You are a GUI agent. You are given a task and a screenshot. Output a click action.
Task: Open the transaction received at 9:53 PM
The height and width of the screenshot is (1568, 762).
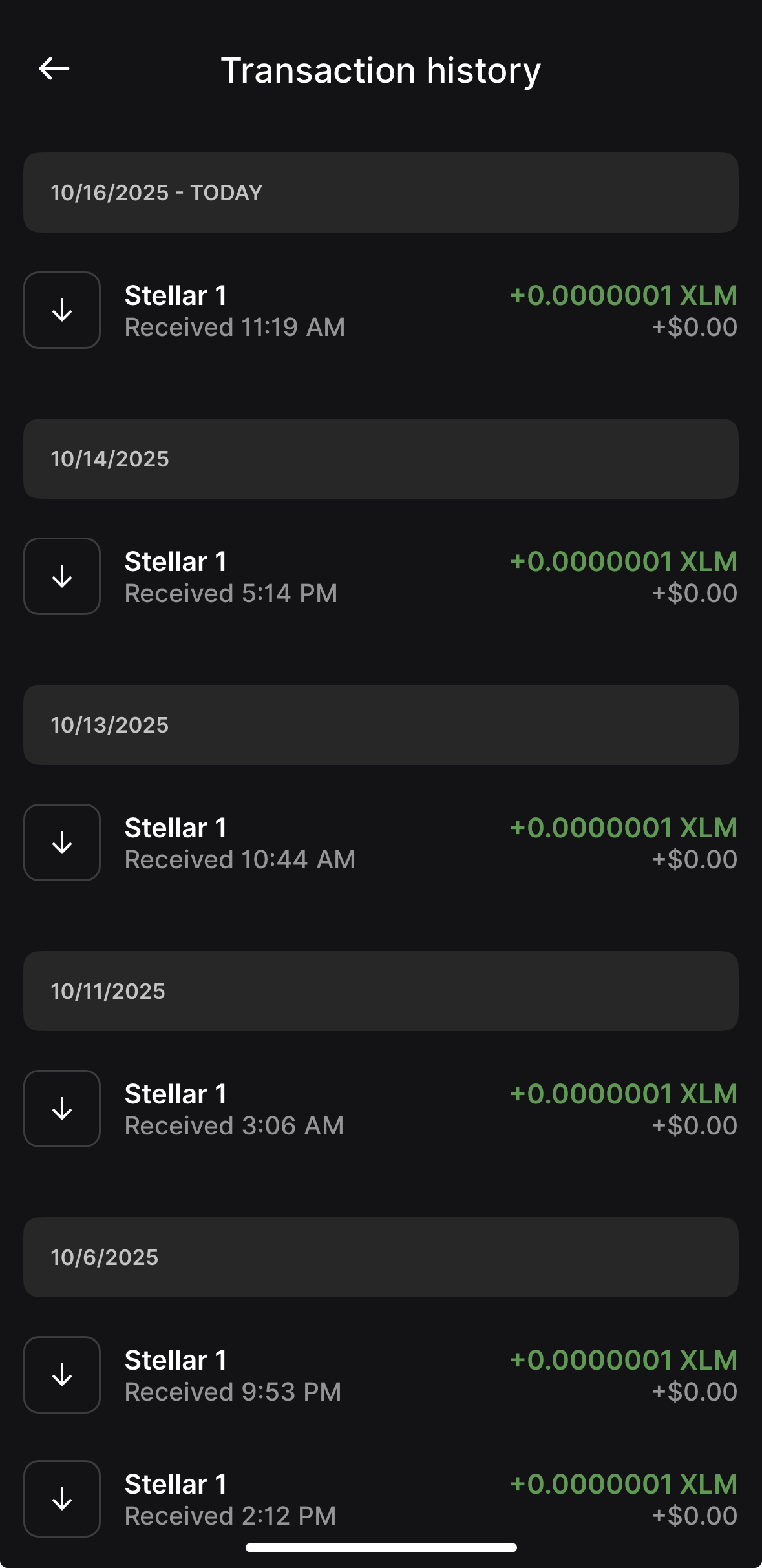(380, 1375)
